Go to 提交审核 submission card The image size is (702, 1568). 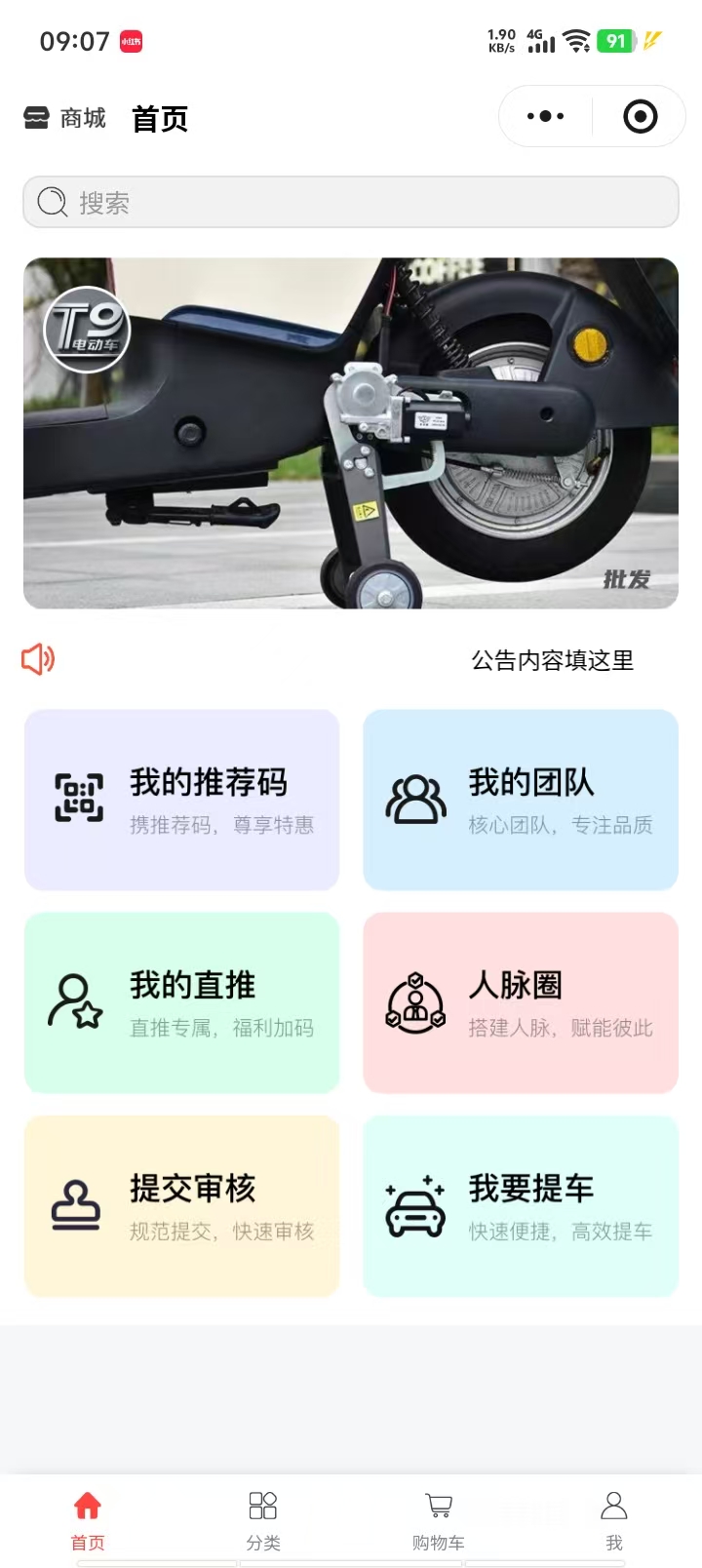[x=181, y=1206]
